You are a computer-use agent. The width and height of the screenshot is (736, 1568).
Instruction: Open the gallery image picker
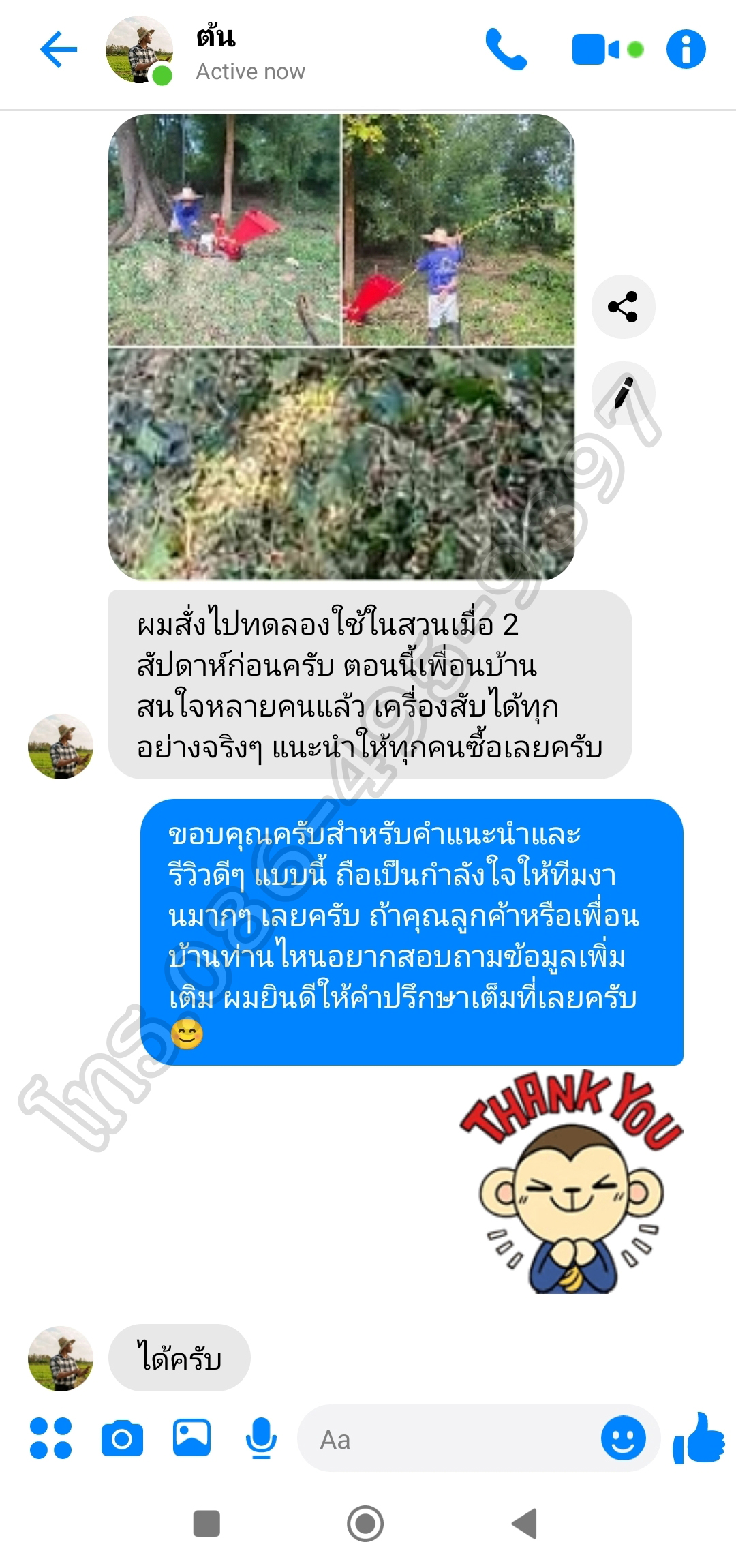pyautogui.click(x=191, y=1437)
